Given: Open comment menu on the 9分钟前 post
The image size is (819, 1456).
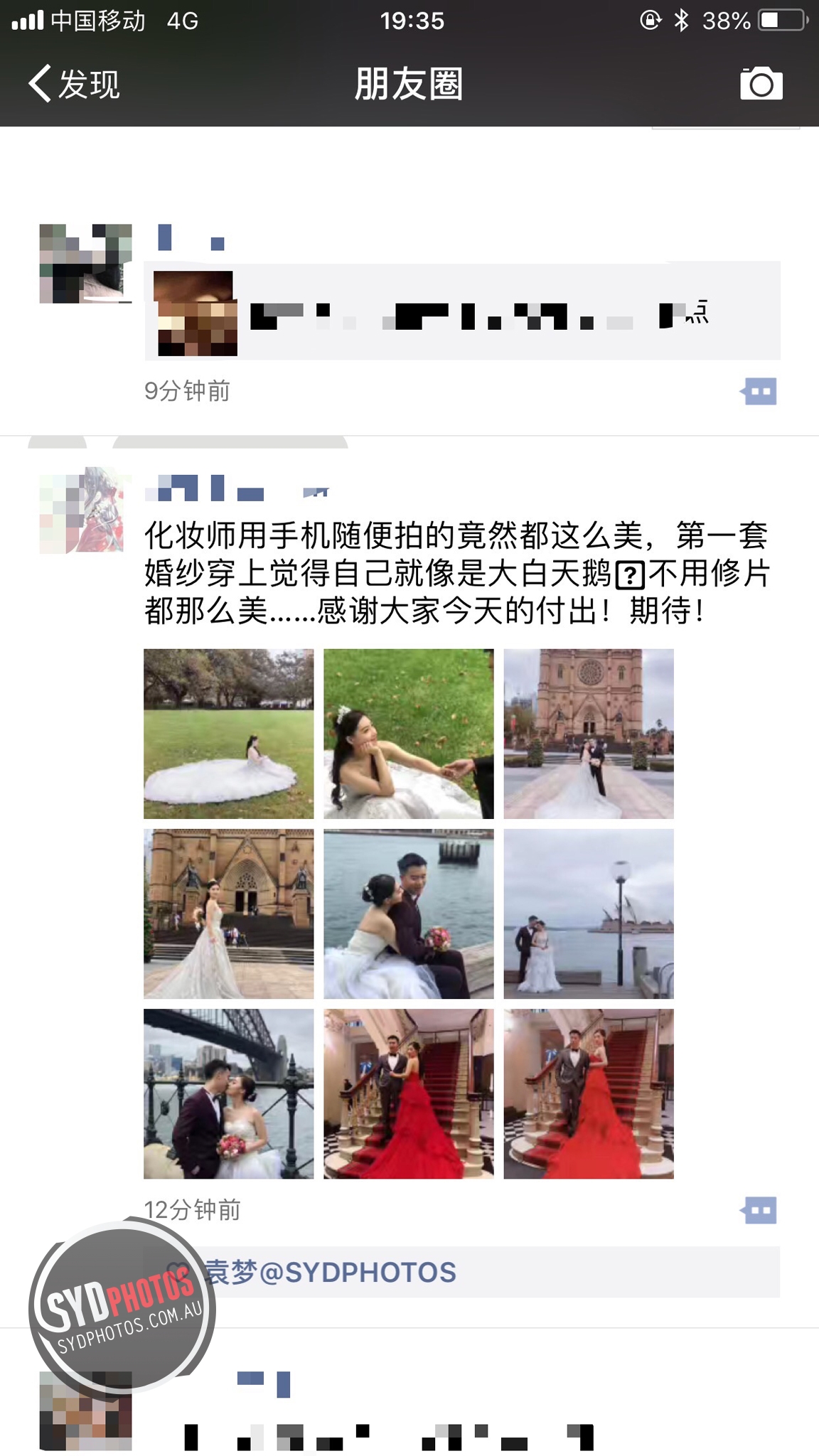Looking at the screenshot, I should (759, 391).
